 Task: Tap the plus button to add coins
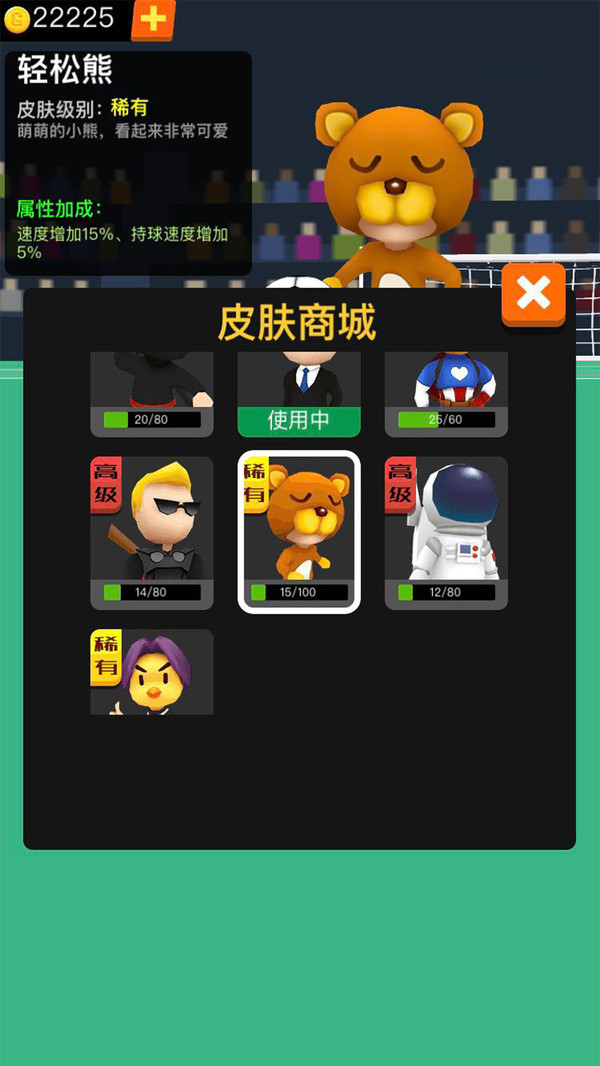152,19
